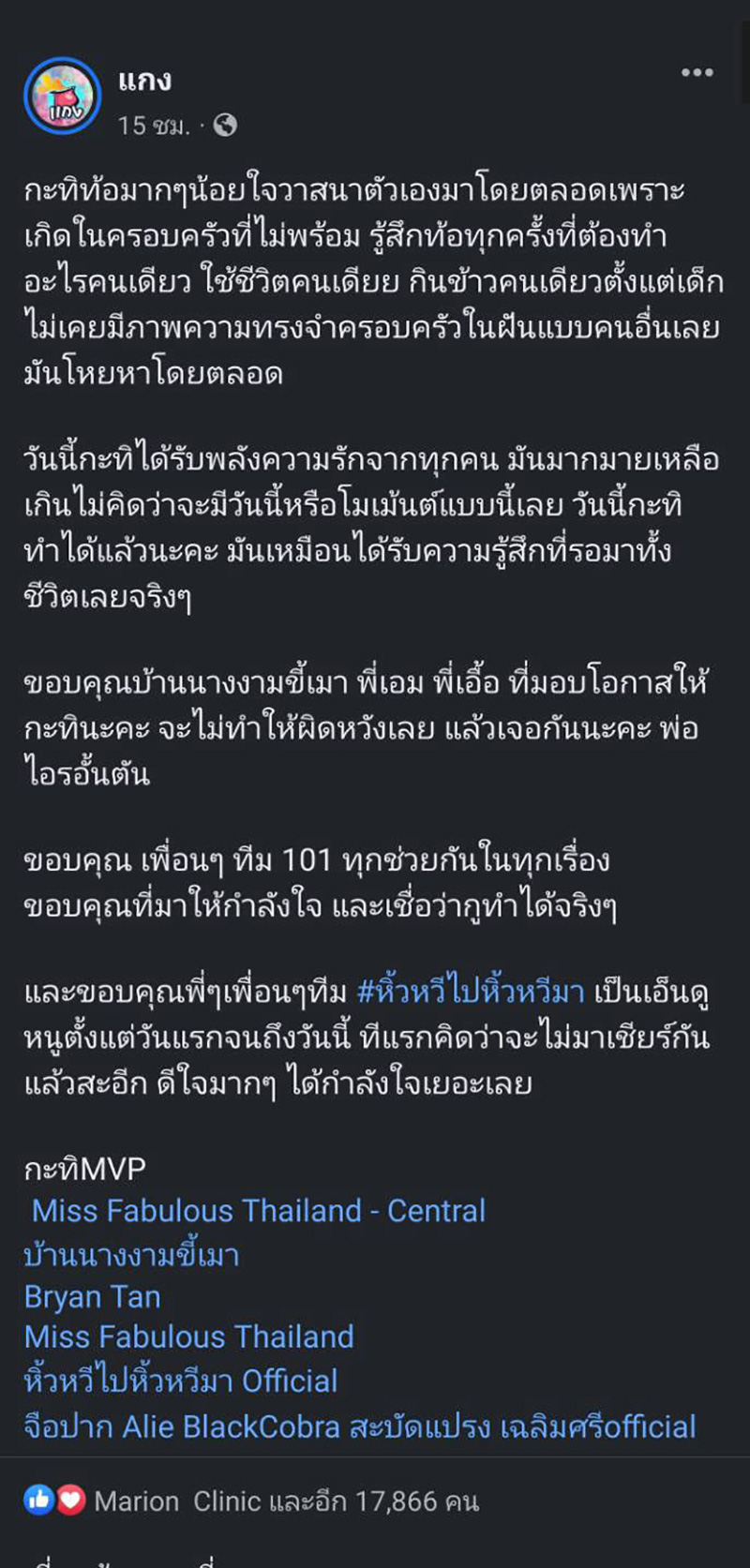Visit Bryan Tan's profile
This screenshot has height=1568, width=750.
click(92, 1297)
